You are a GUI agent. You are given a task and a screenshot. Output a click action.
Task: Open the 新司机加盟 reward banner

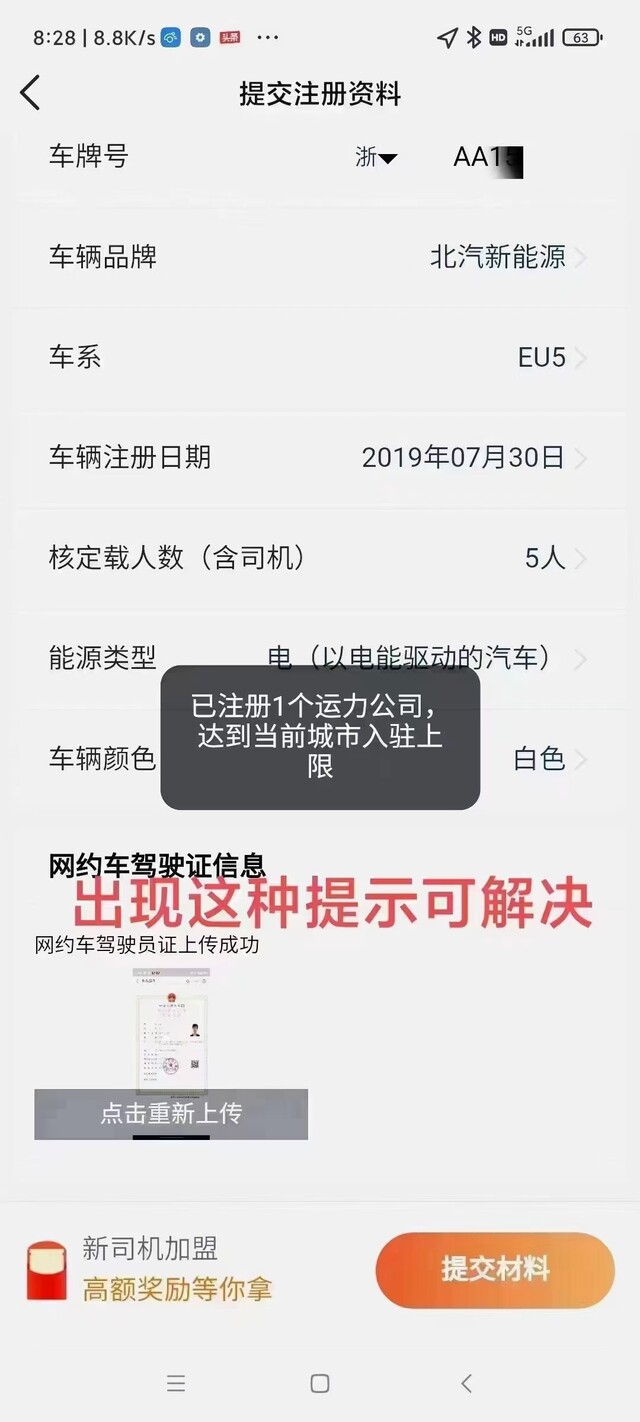(x=150, y=1269)
